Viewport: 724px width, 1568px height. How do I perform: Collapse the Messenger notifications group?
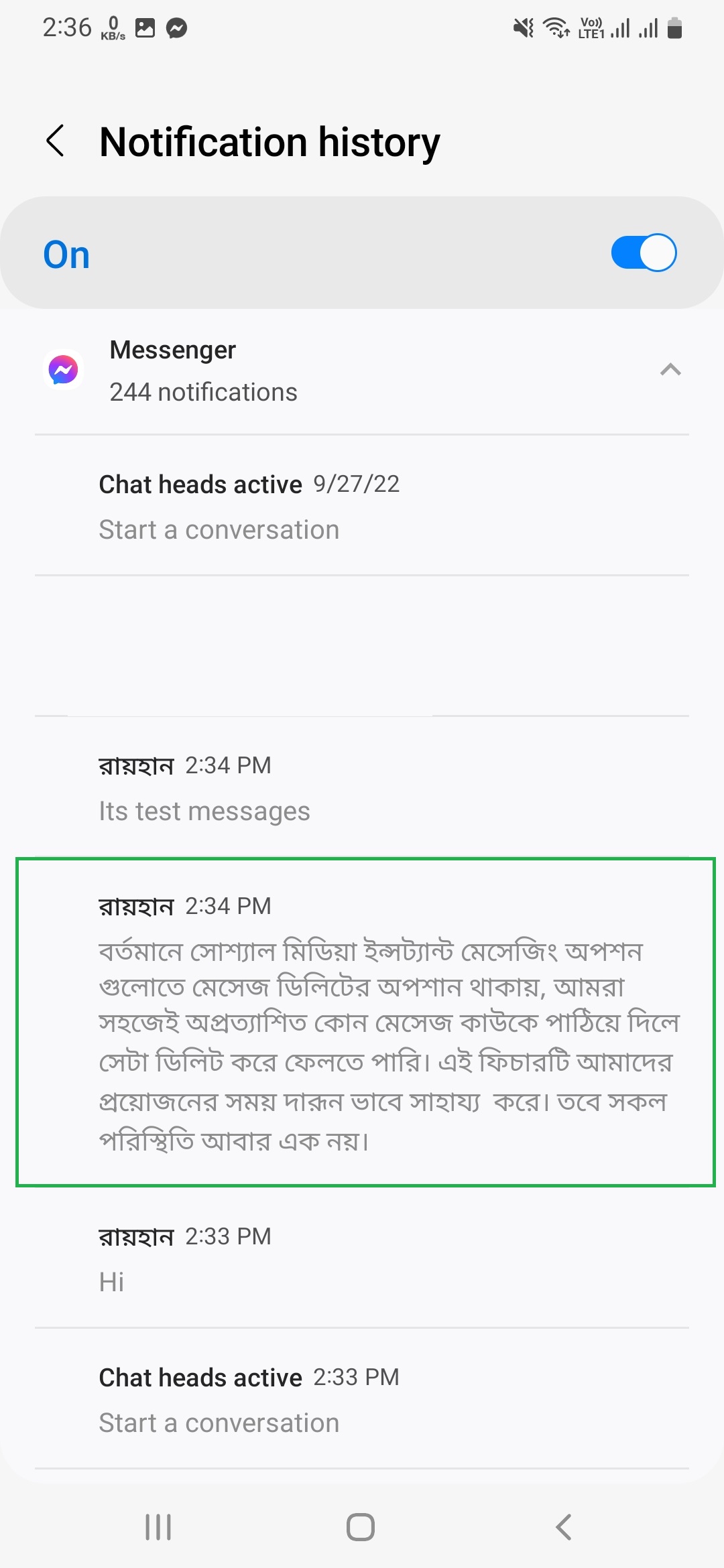670,370
